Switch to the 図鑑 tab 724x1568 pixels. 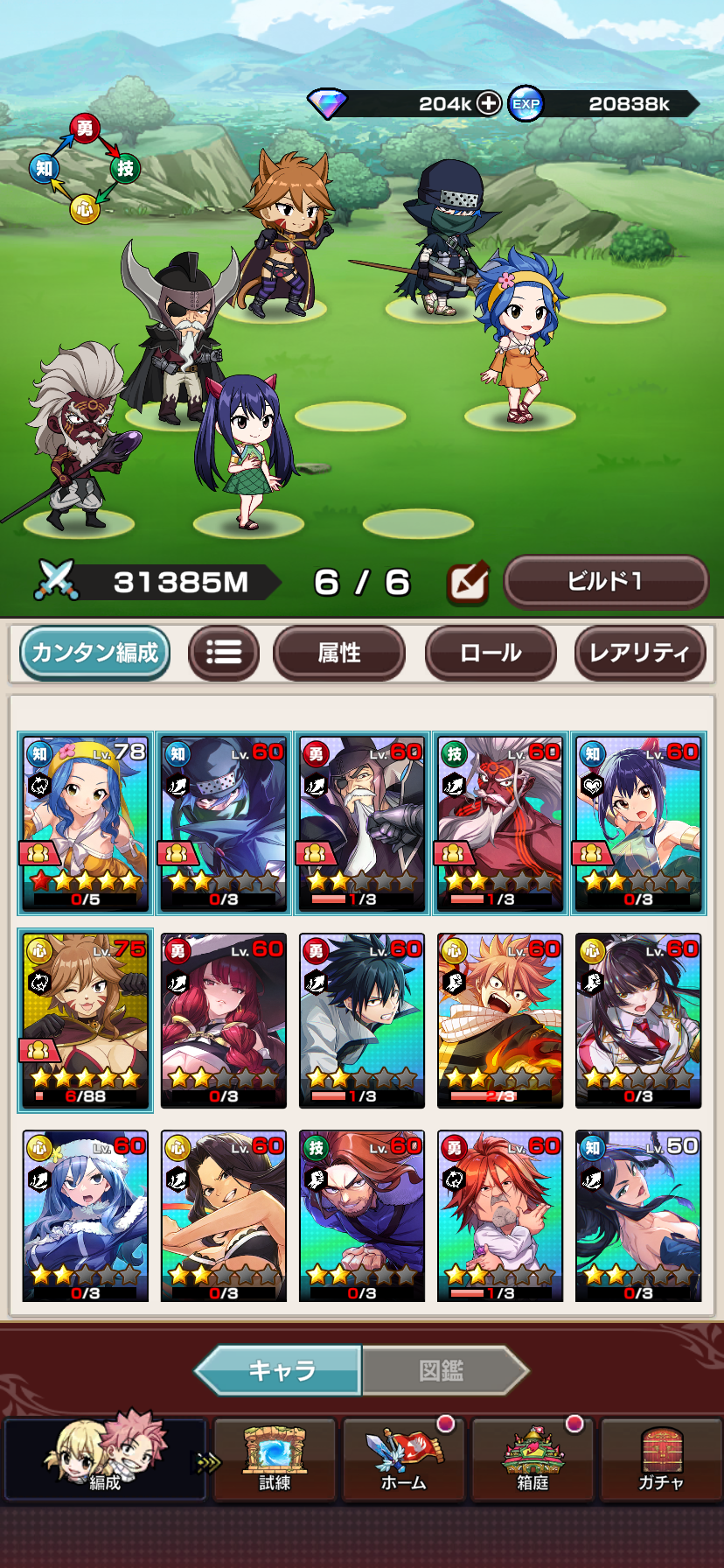click(442, 1370)
